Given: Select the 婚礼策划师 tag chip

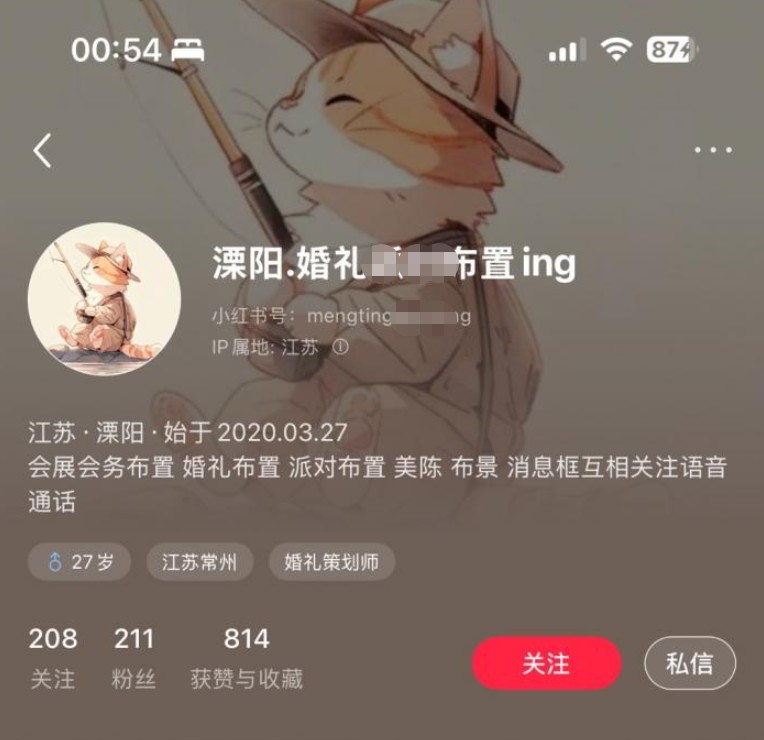Looking at the screenshot, I should (331, 562).
